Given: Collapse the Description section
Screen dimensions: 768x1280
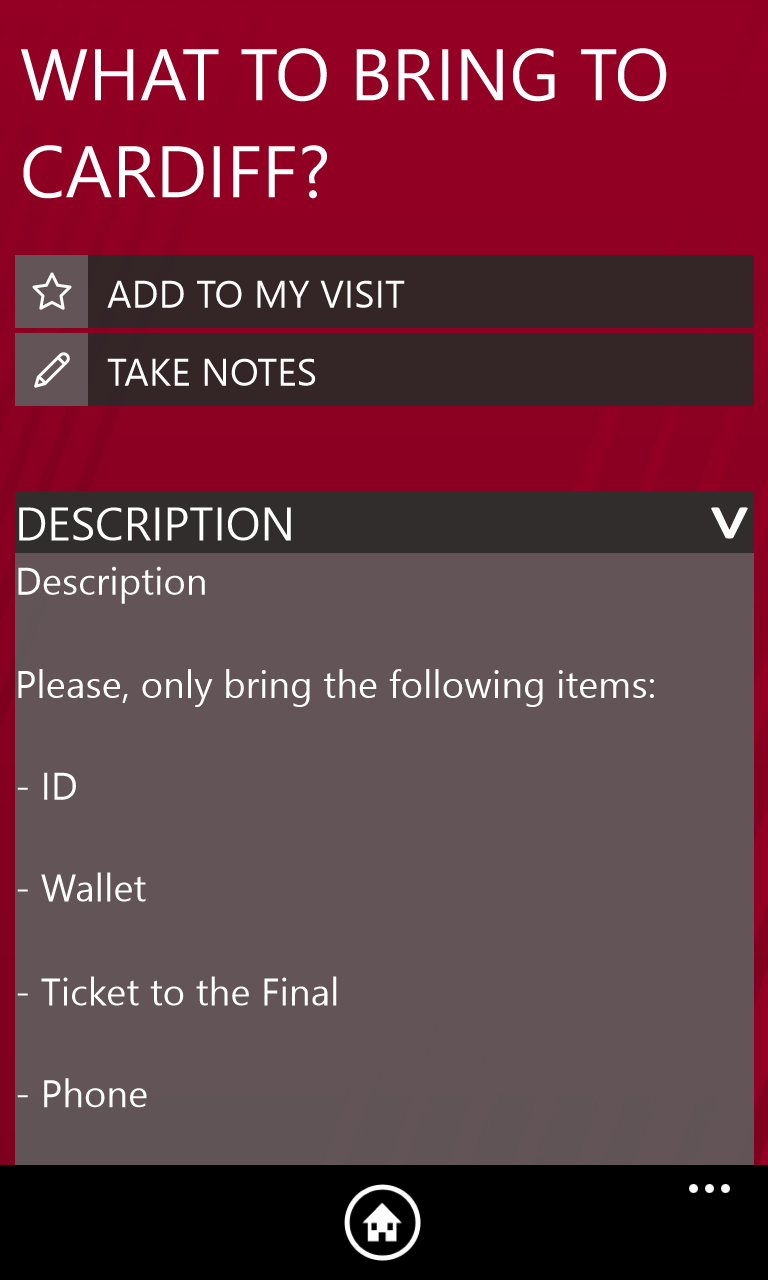Looking at the screenshot, I should click(x=729, y=523).
